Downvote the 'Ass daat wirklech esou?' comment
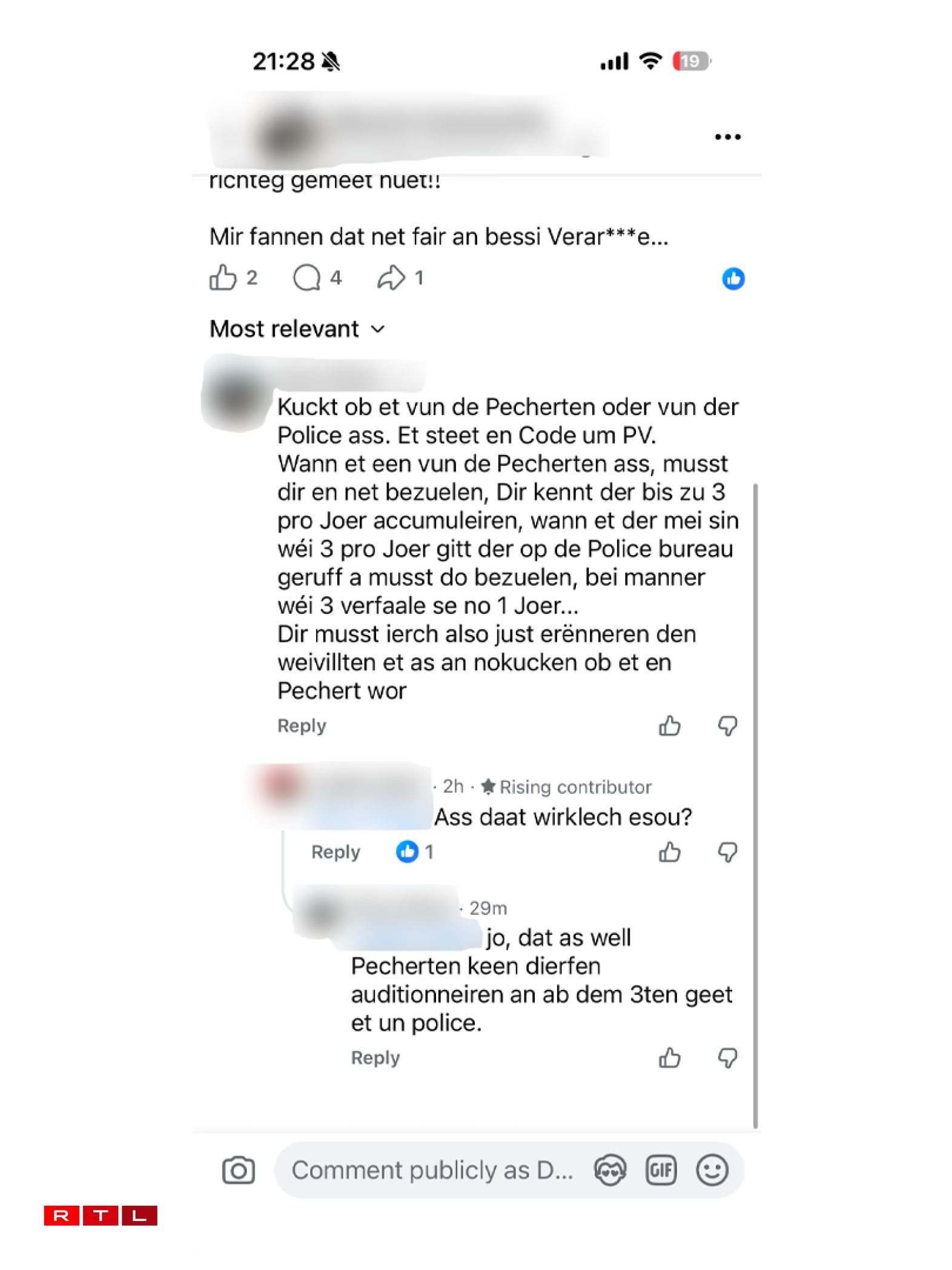 (x=727, y=852)
